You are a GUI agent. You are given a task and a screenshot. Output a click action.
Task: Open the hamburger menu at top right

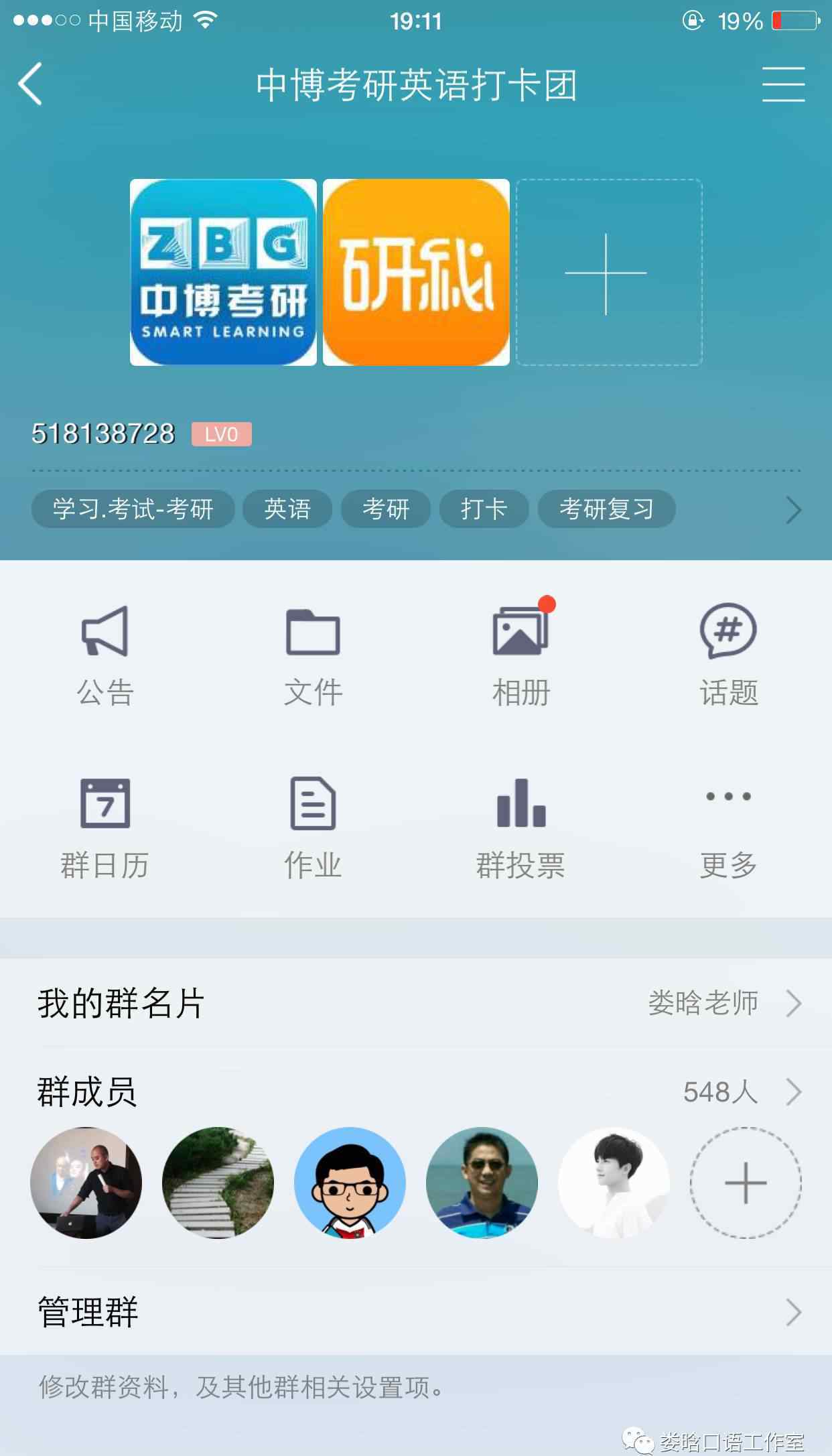[783, 84]
